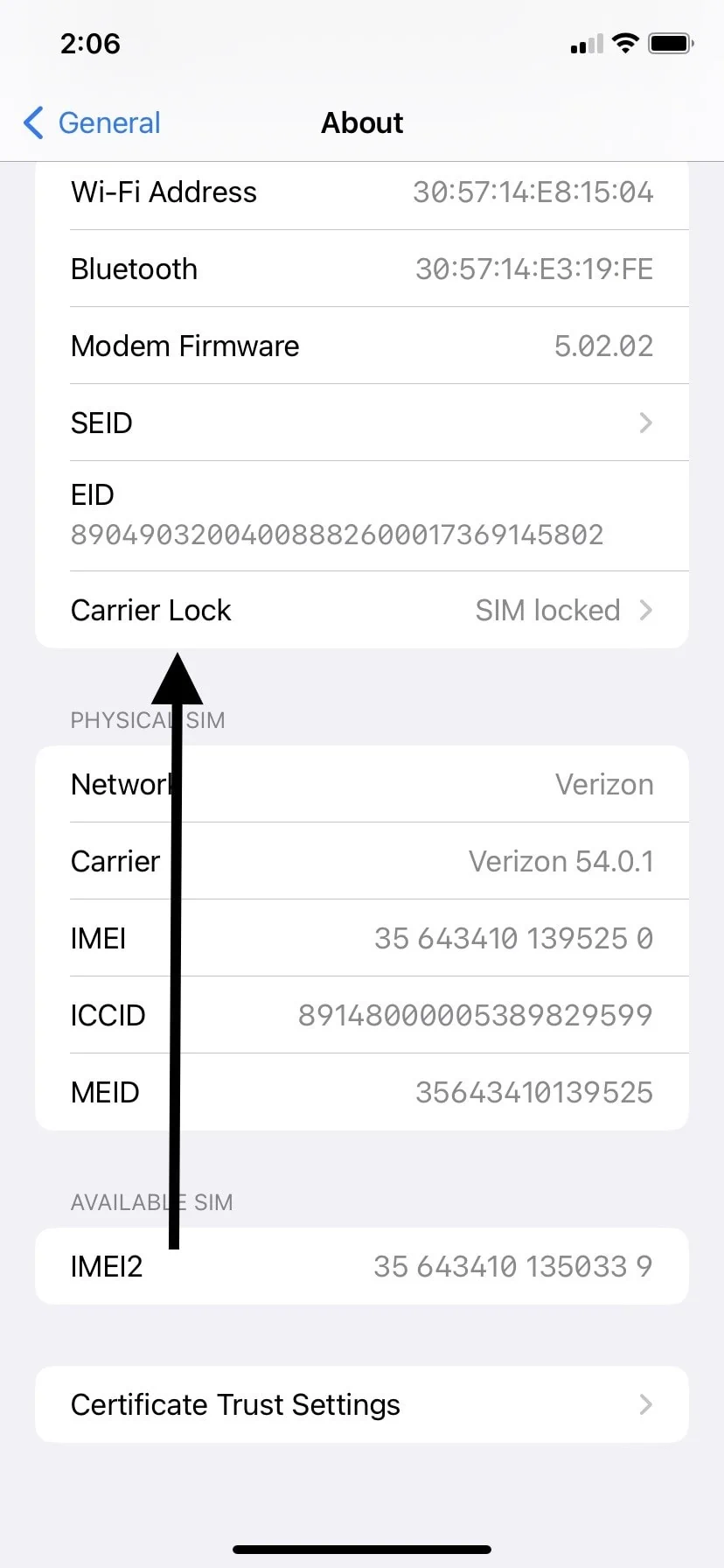
Task: Open Carrier Lock details
Action: click(362, 610)
